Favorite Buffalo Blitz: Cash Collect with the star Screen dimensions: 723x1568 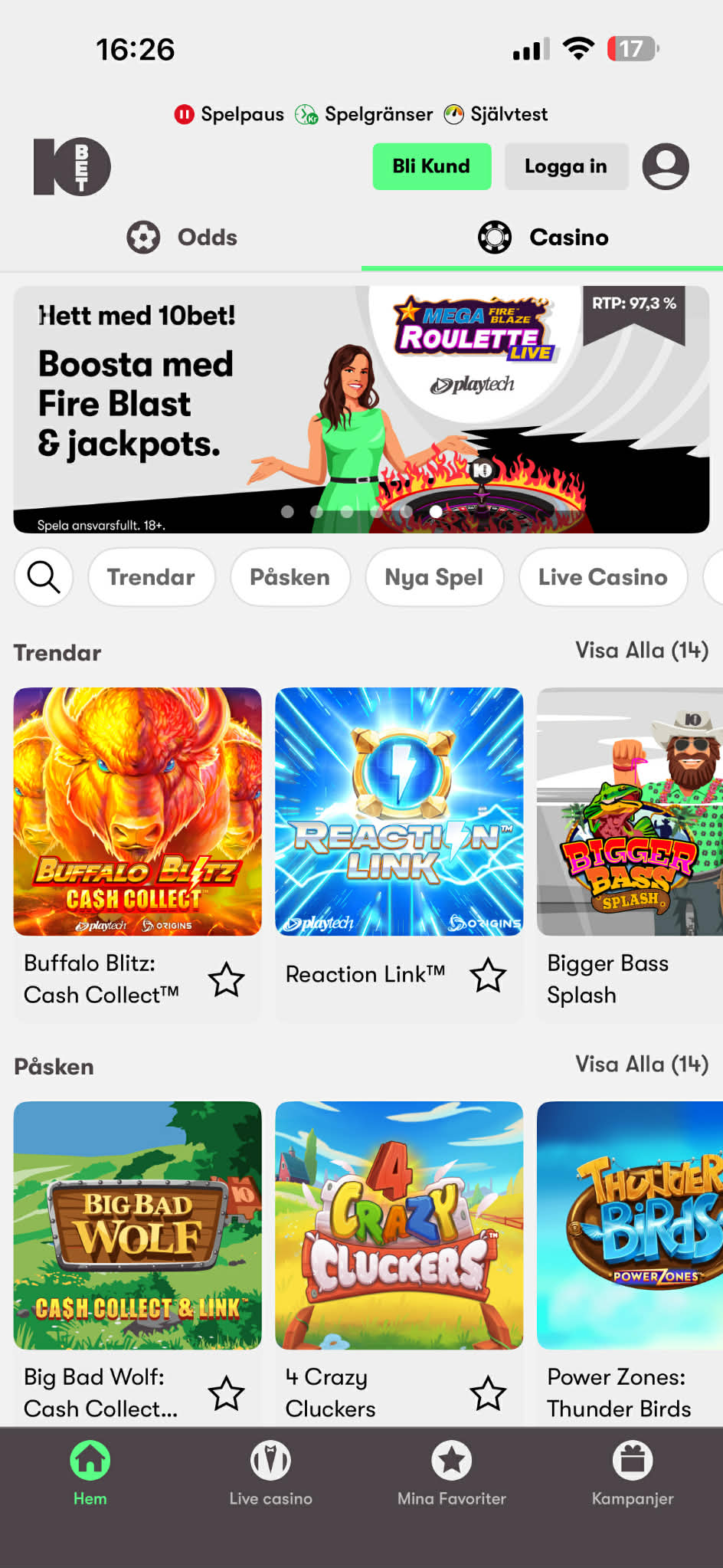point(227,980)
